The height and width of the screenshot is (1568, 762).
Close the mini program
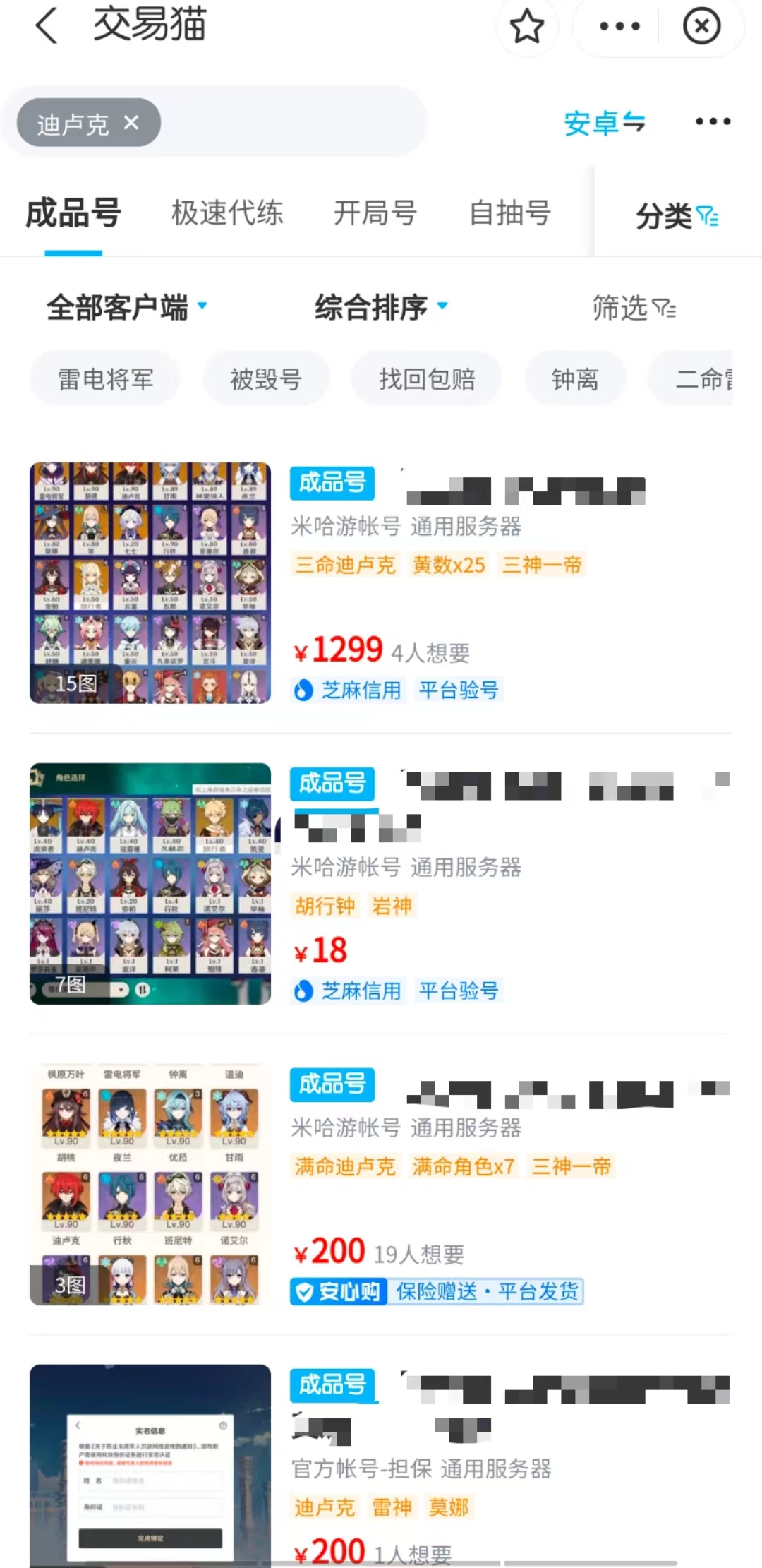(x=701, y=27)
